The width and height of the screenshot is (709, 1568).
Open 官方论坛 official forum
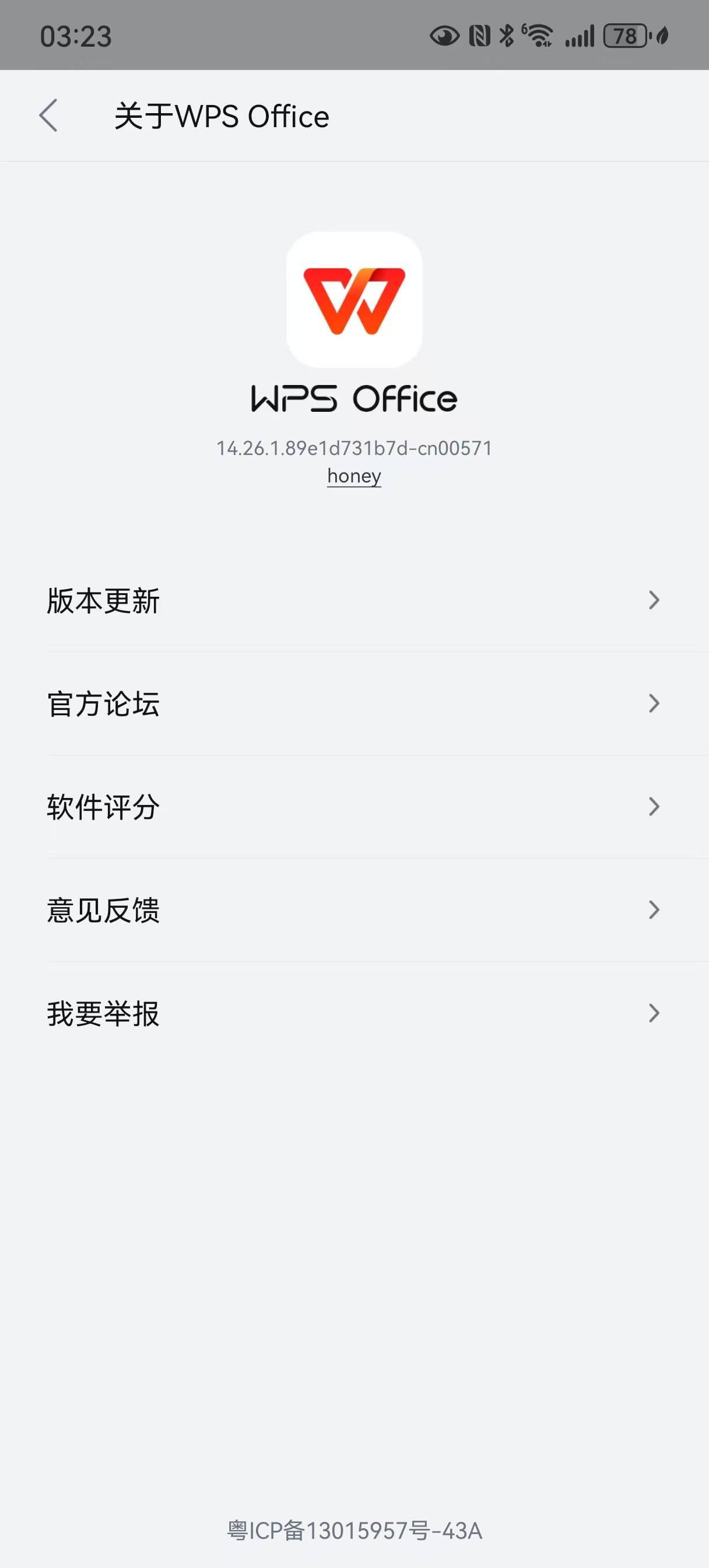354,703
